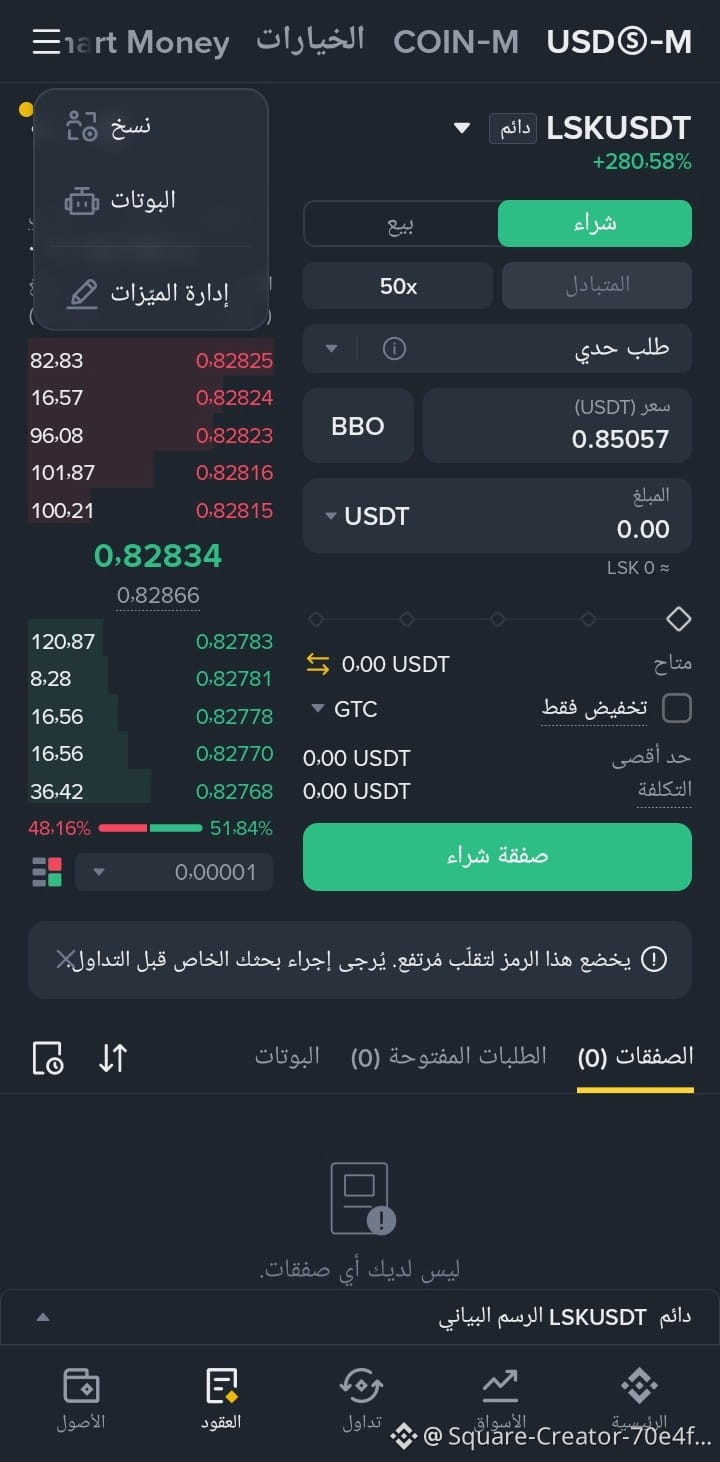720x1462 pixels.
Task: Dismiss the volatility warning banner
Action: [65, 960]
